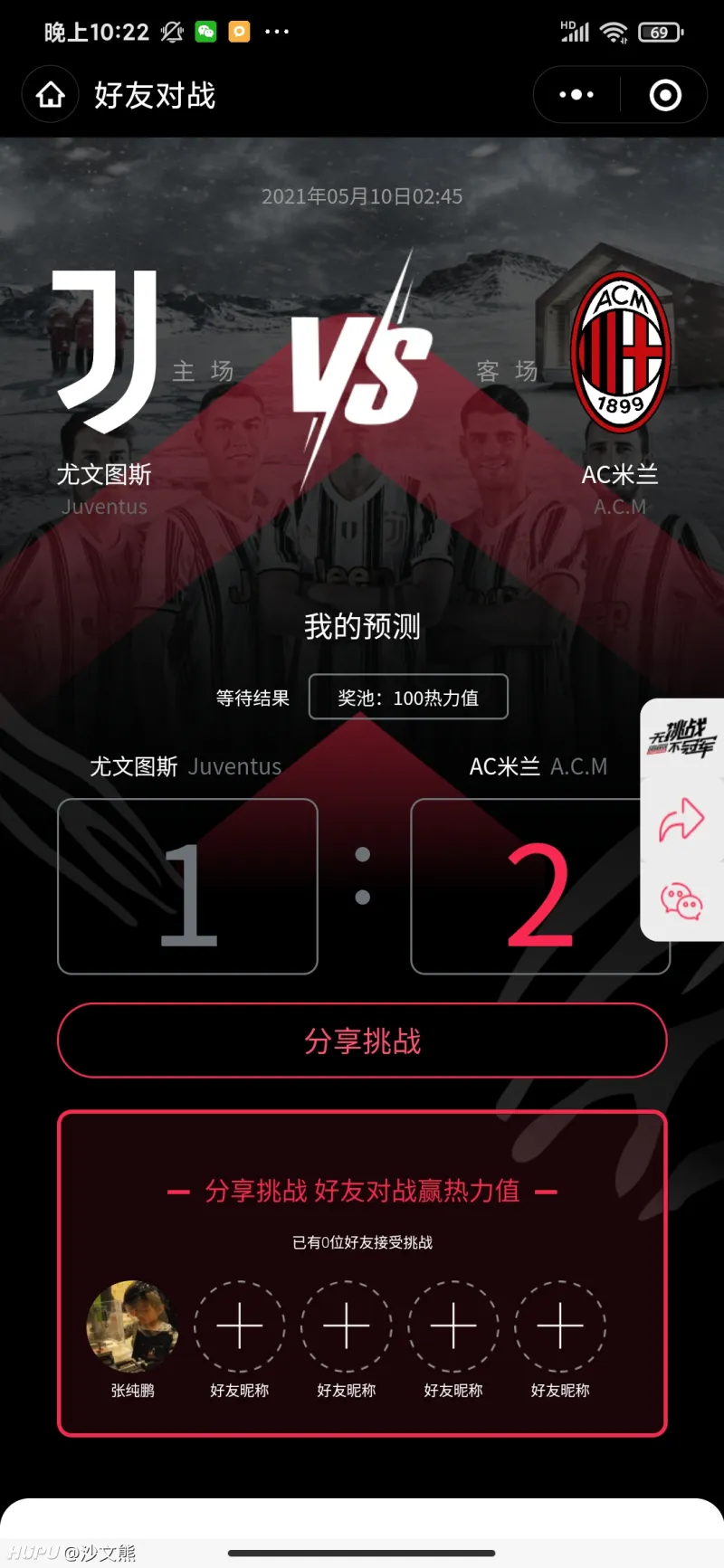Viewport: 724px width, 1568px height.
Task: Go to the mini program home
Action: (x=51, y=95)
